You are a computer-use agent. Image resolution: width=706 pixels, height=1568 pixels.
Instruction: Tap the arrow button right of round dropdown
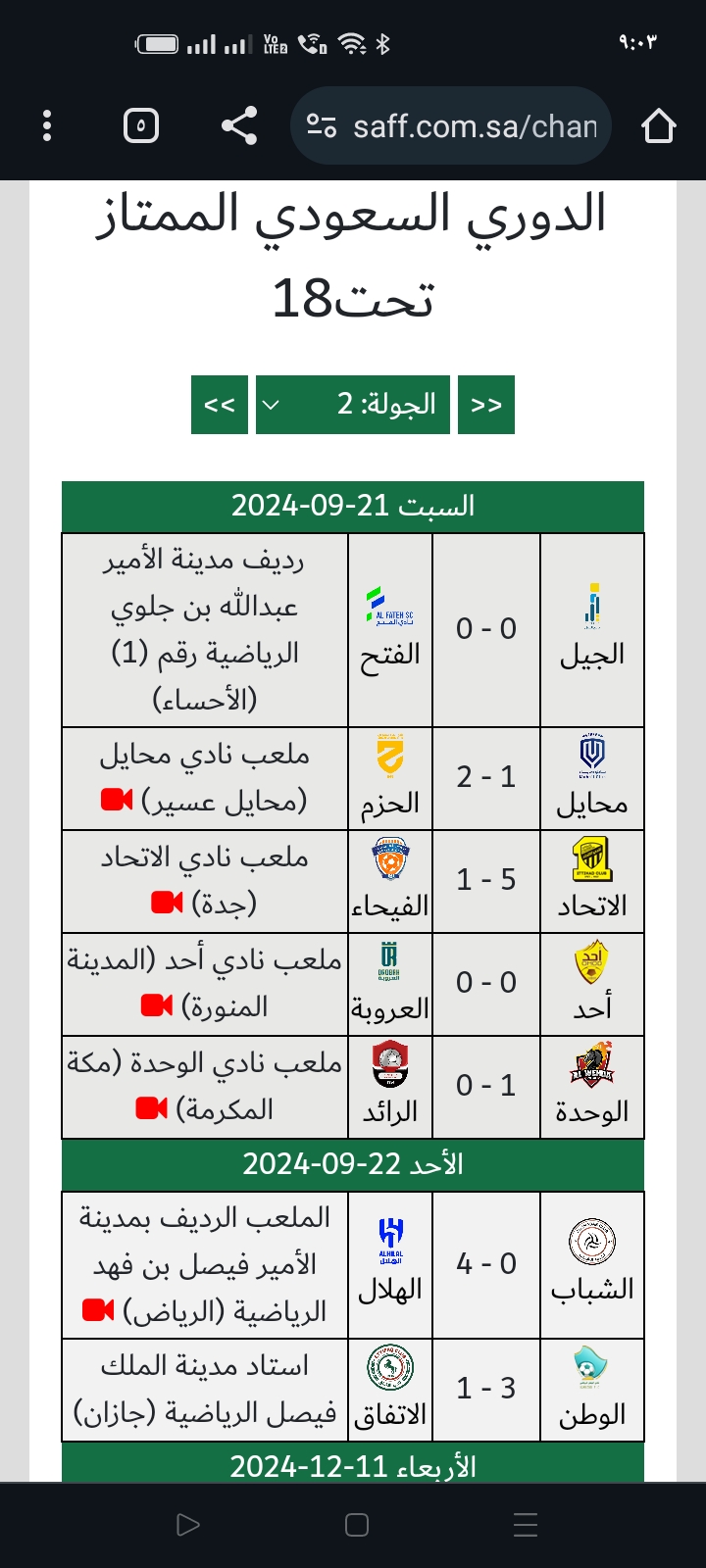coord(486,405)
